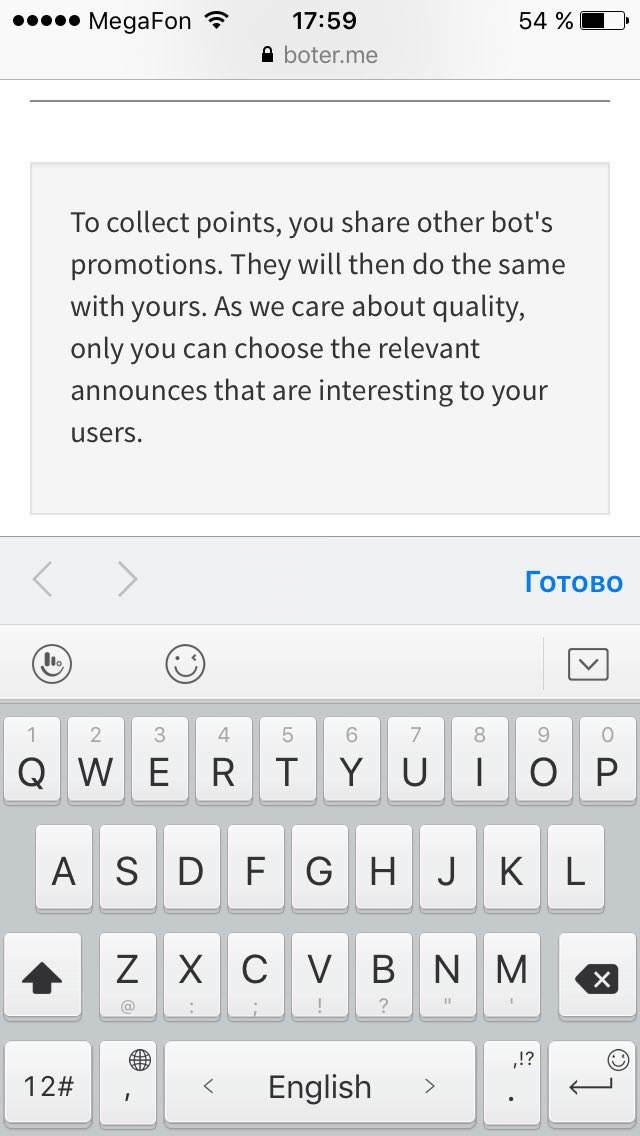Tap the globe comma key
This screenshot has height=1136, width=640.
pos(128,1085)
